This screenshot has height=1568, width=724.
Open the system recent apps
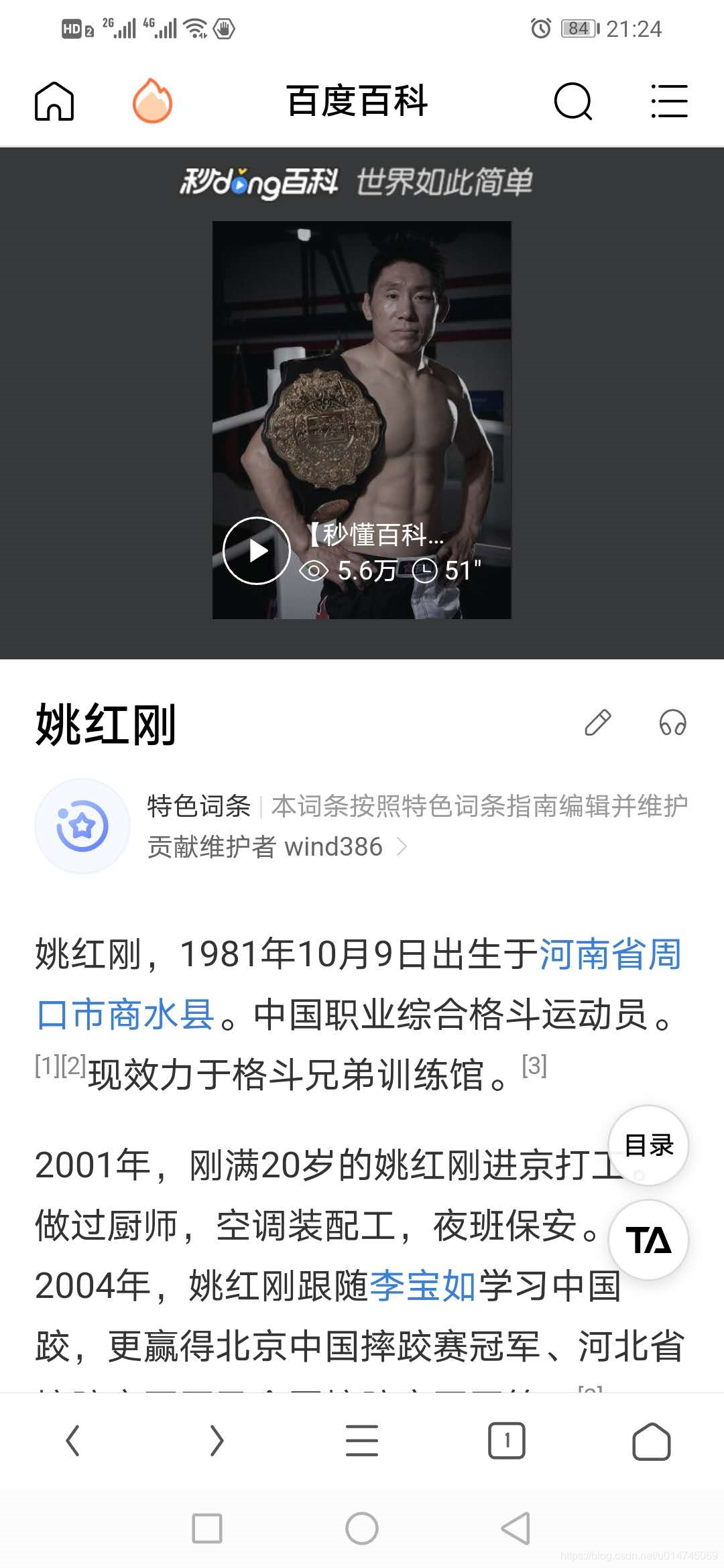point(207,1528)
